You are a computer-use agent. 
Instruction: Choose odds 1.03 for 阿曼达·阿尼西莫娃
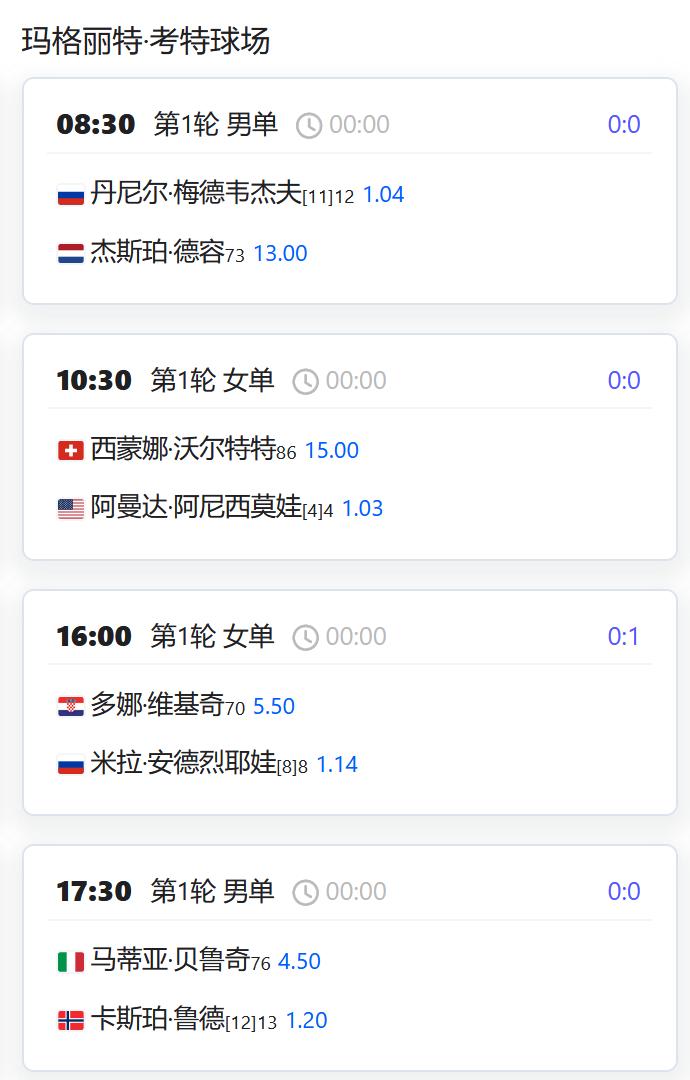pyautogui.click(x=362, y=509)
